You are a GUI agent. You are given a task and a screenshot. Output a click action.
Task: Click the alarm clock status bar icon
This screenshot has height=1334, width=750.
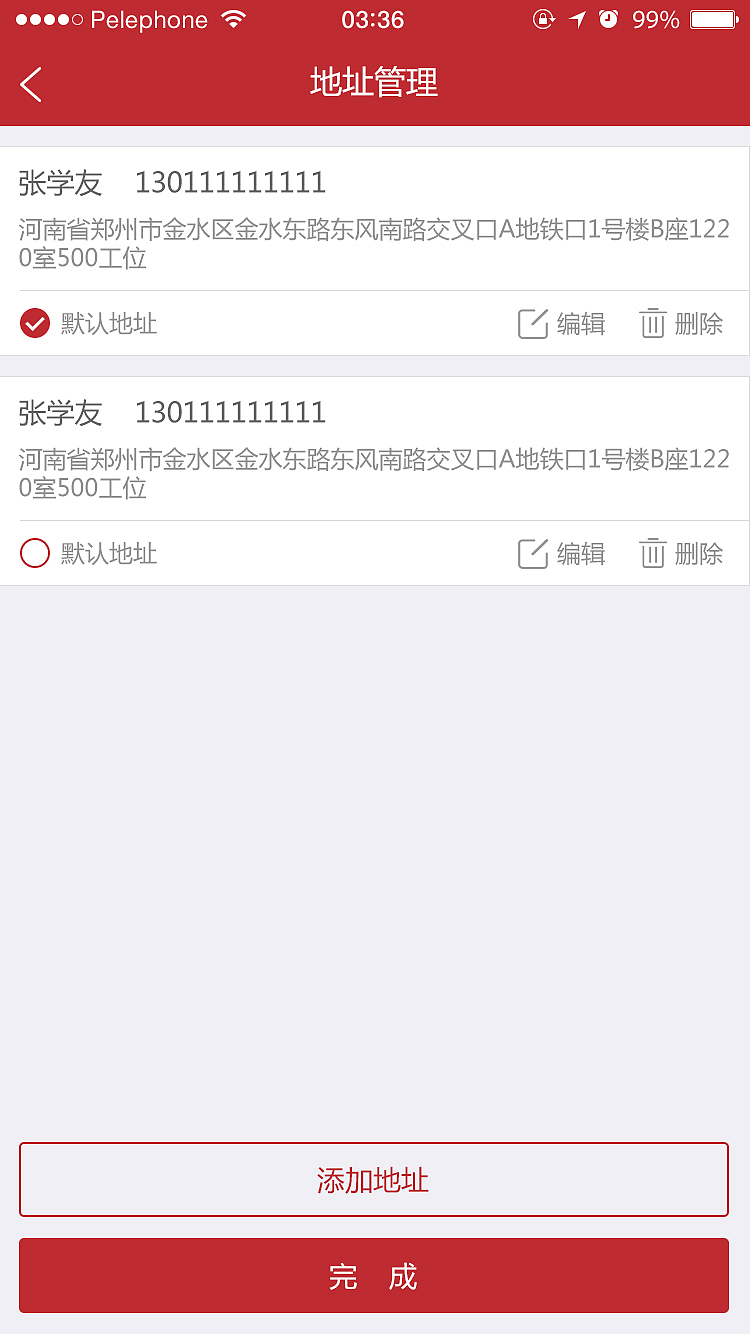pos(609,18)
